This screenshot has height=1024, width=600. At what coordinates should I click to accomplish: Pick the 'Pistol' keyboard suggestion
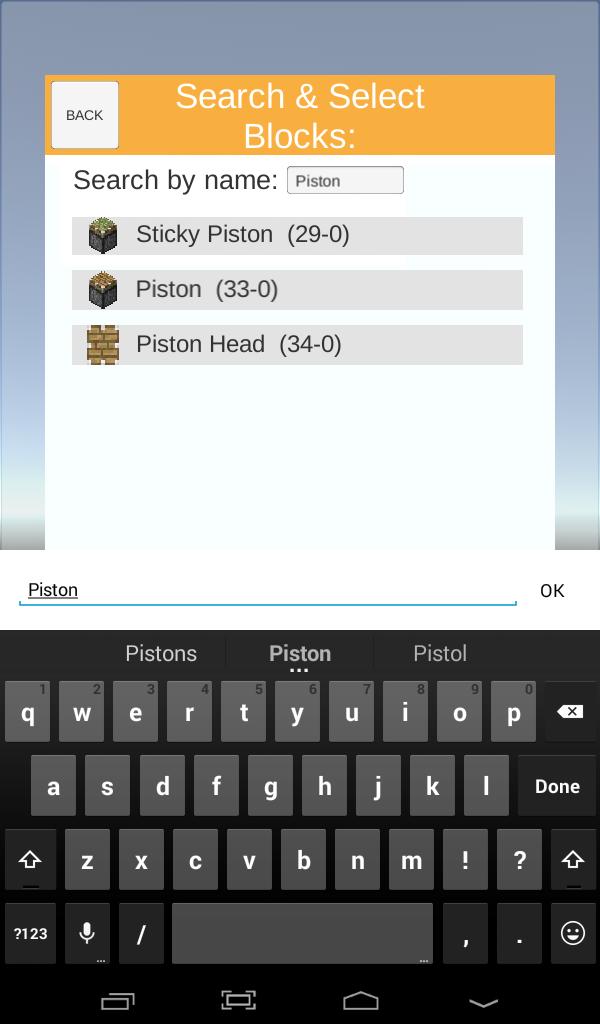[440, 654]
